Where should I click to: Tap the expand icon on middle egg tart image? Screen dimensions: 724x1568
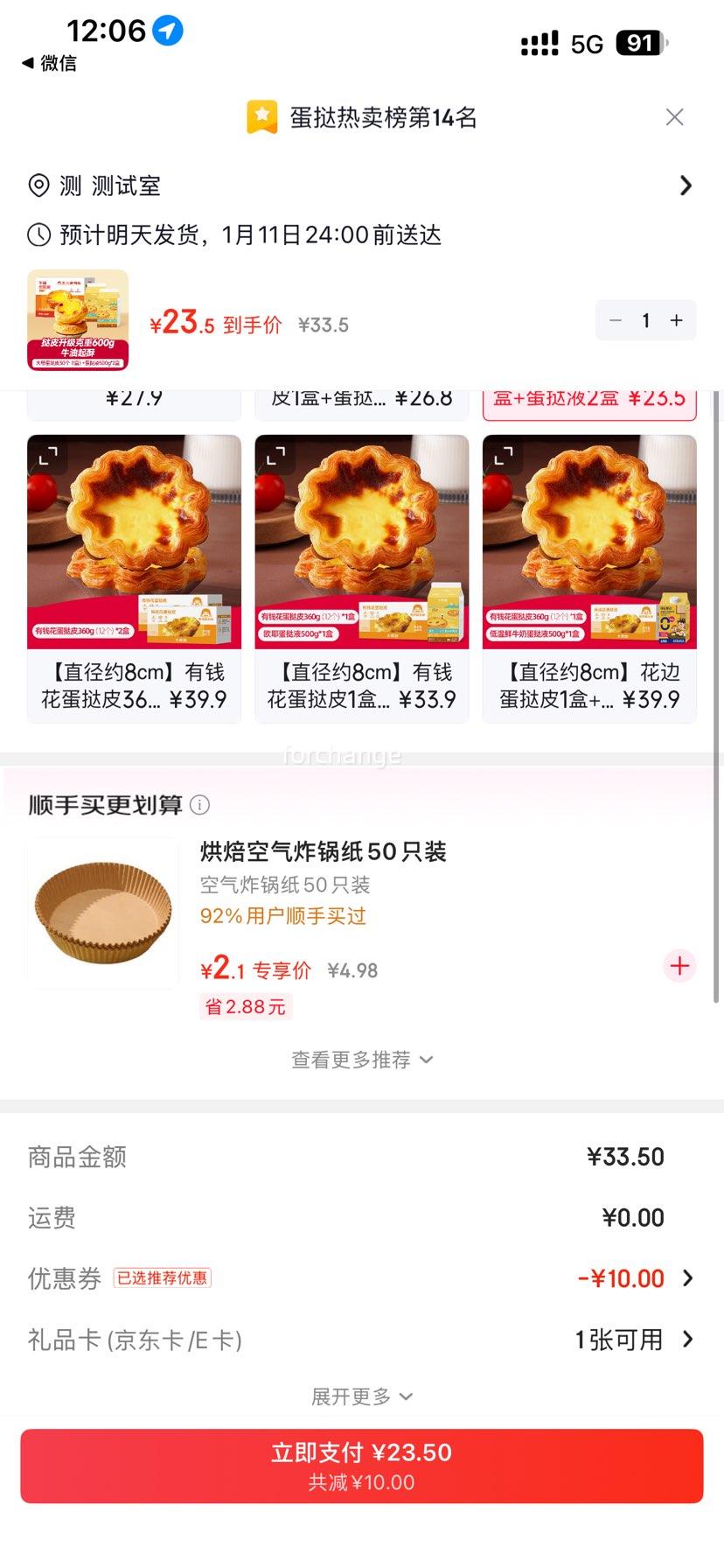[278, 456]
